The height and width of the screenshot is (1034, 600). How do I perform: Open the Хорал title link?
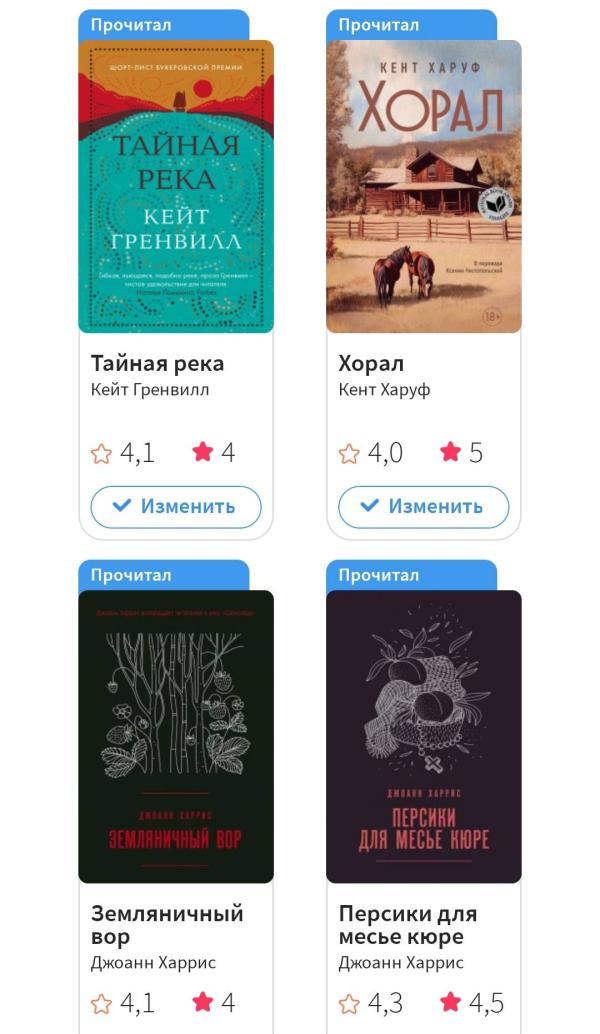coord(371,363)
